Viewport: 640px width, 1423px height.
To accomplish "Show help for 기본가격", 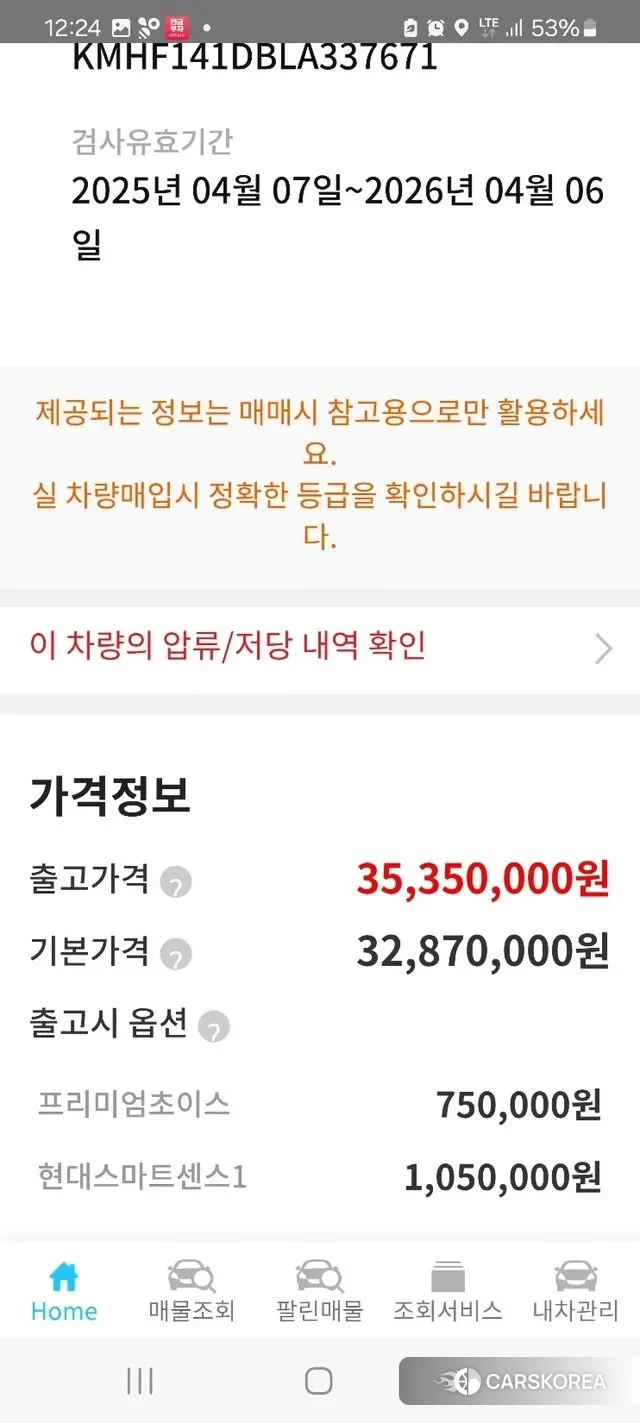I will 176,954.
